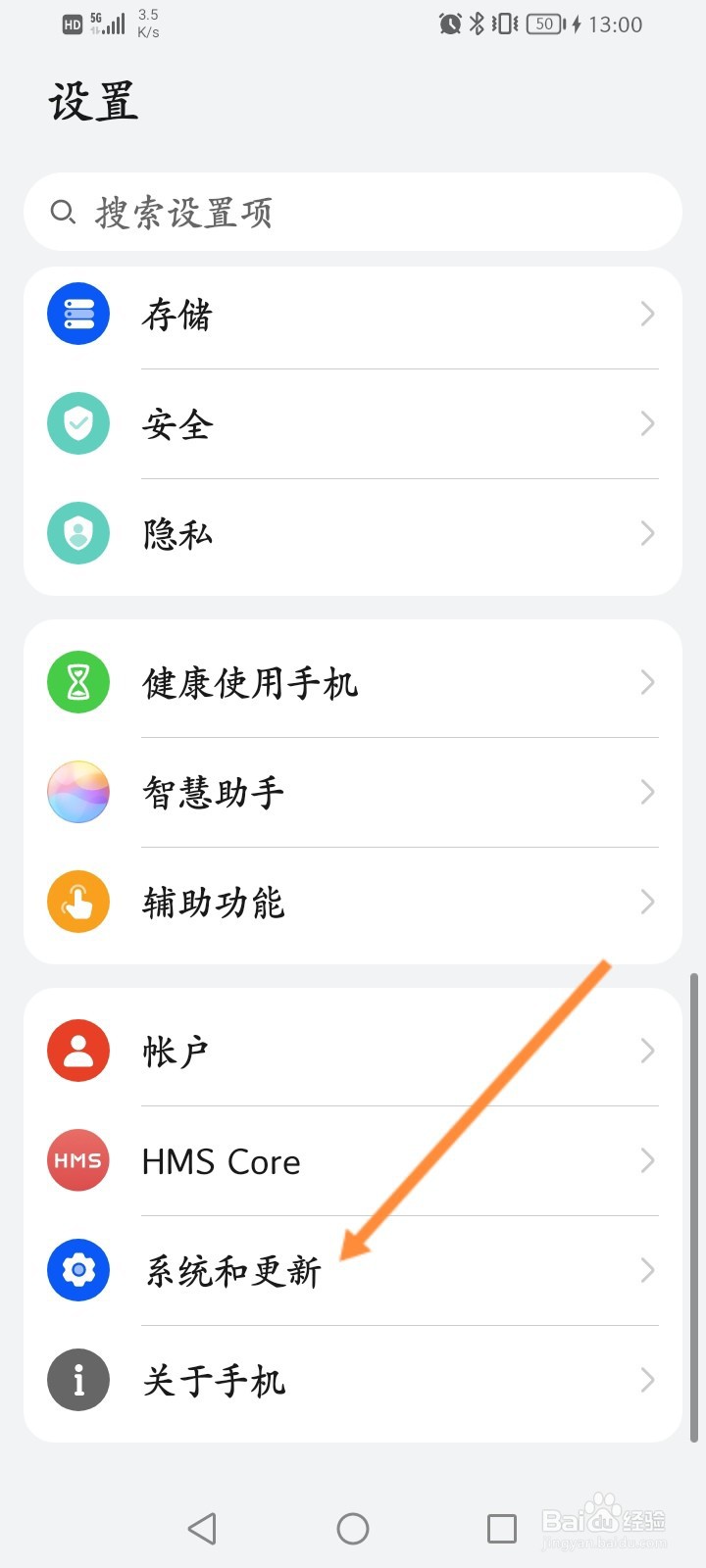Expand the HMS Core row chevron
Viewport: 706px width, 1568px height.
pos(647,1160)
